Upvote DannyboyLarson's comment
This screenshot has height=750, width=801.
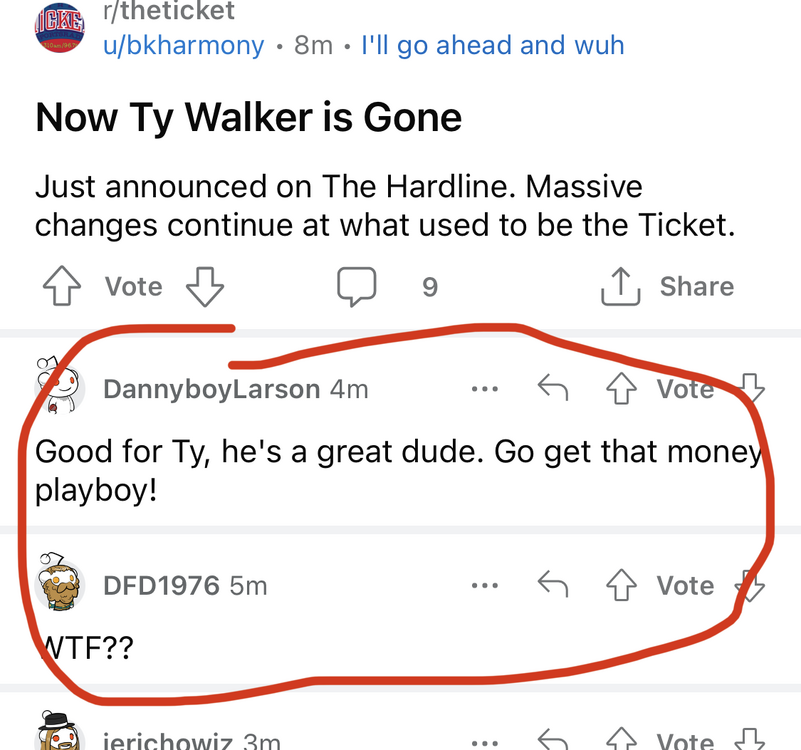click(622, 387)
